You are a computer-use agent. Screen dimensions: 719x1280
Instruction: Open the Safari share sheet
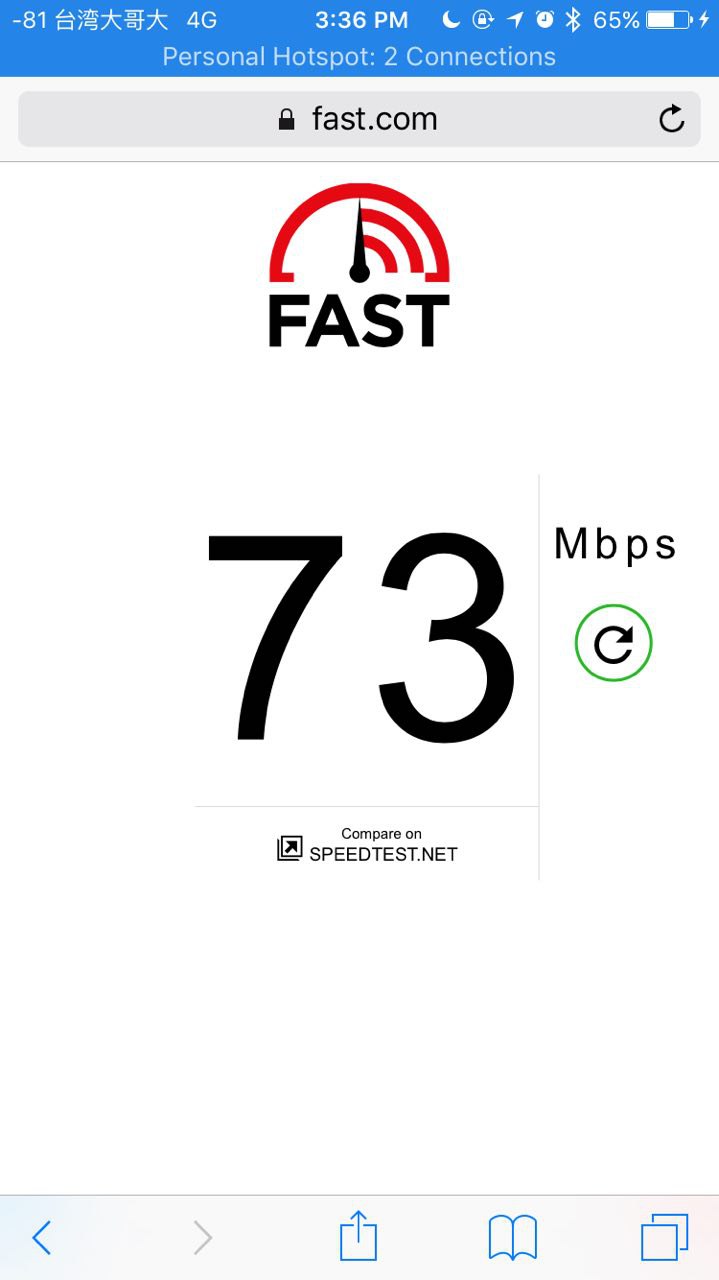coord(358,1237)
